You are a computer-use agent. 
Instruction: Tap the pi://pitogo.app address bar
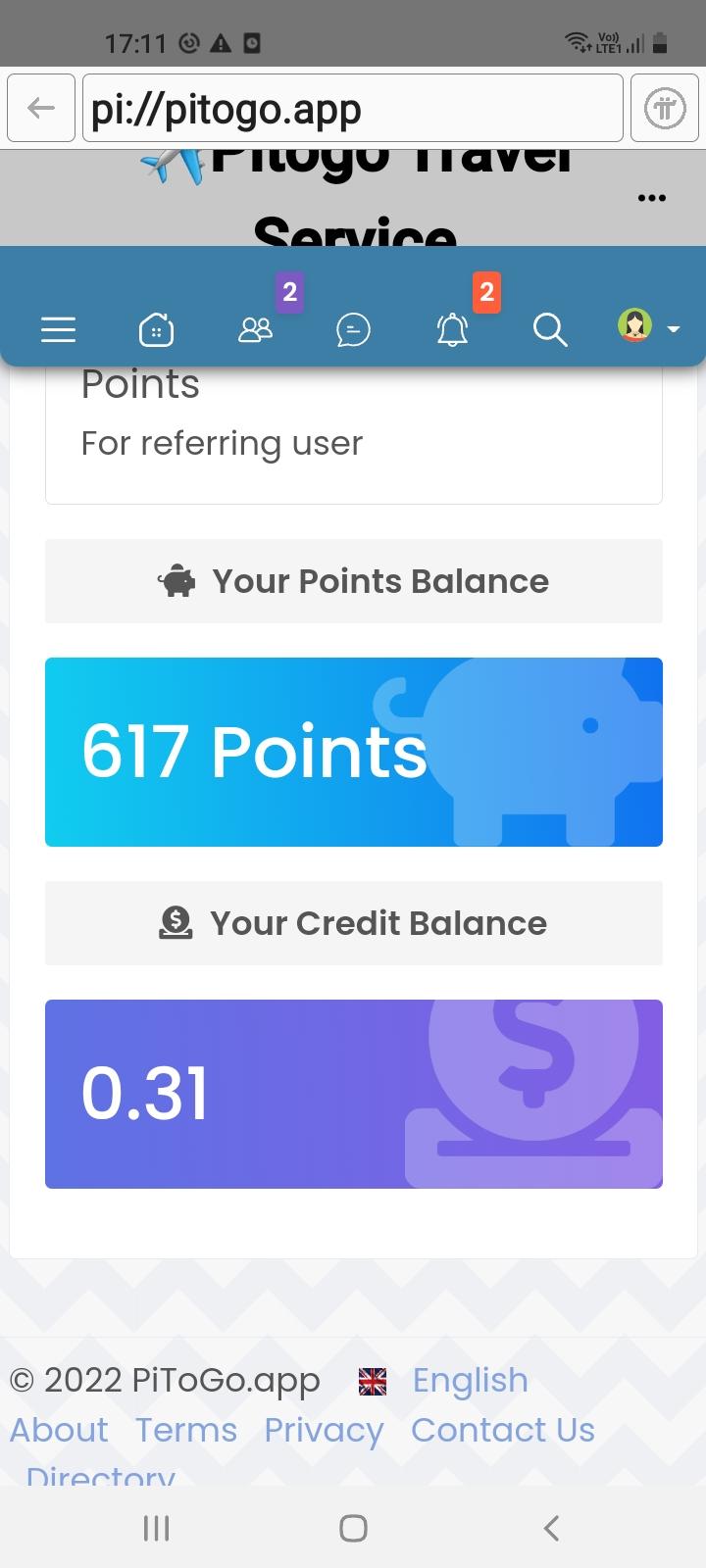point(353,109)
